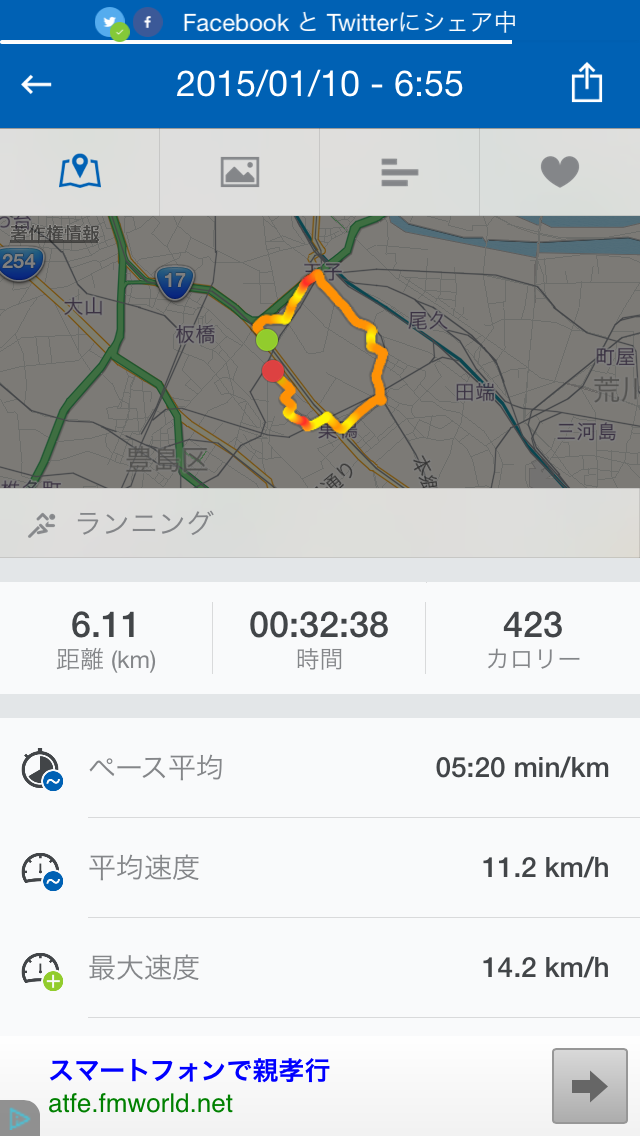
Task: Tap the AdChoices icon in ad corner
Action: pos(18,1119)
